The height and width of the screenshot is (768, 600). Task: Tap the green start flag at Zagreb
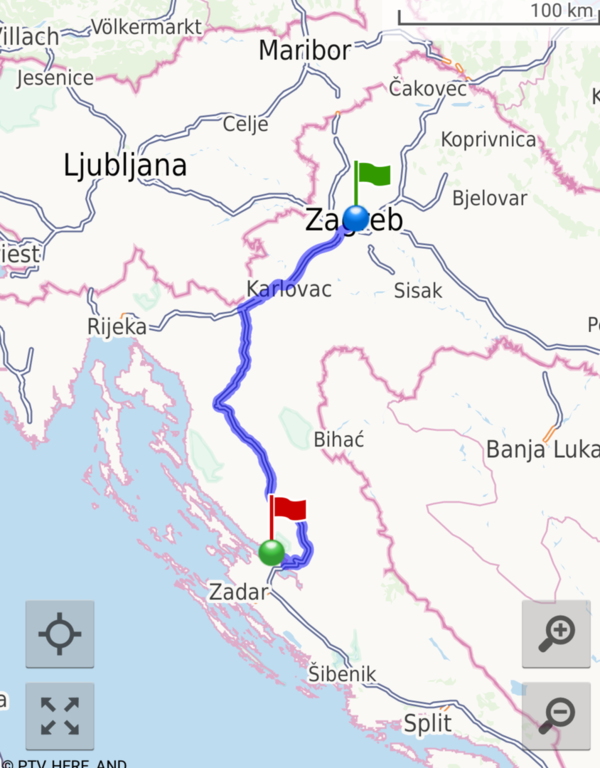pos(372,175)
